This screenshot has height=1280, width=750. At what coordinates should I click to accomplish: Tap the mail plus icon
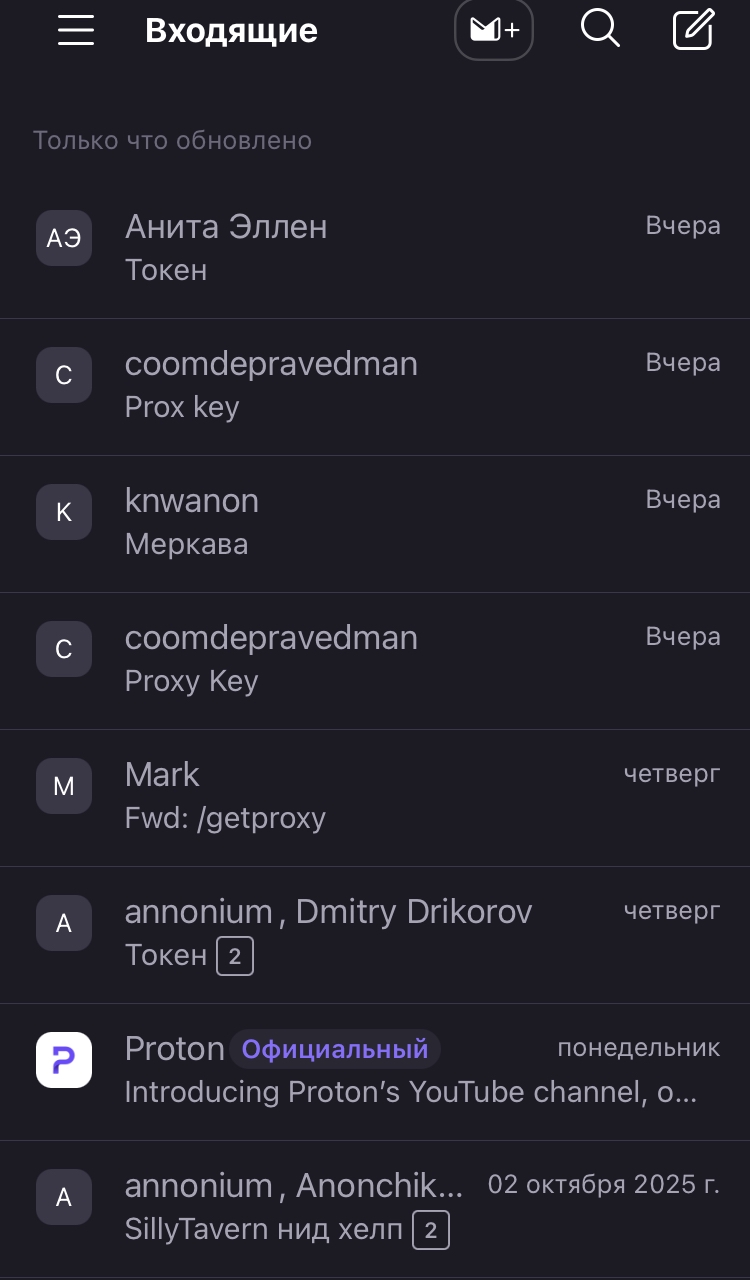pos(494,30)
